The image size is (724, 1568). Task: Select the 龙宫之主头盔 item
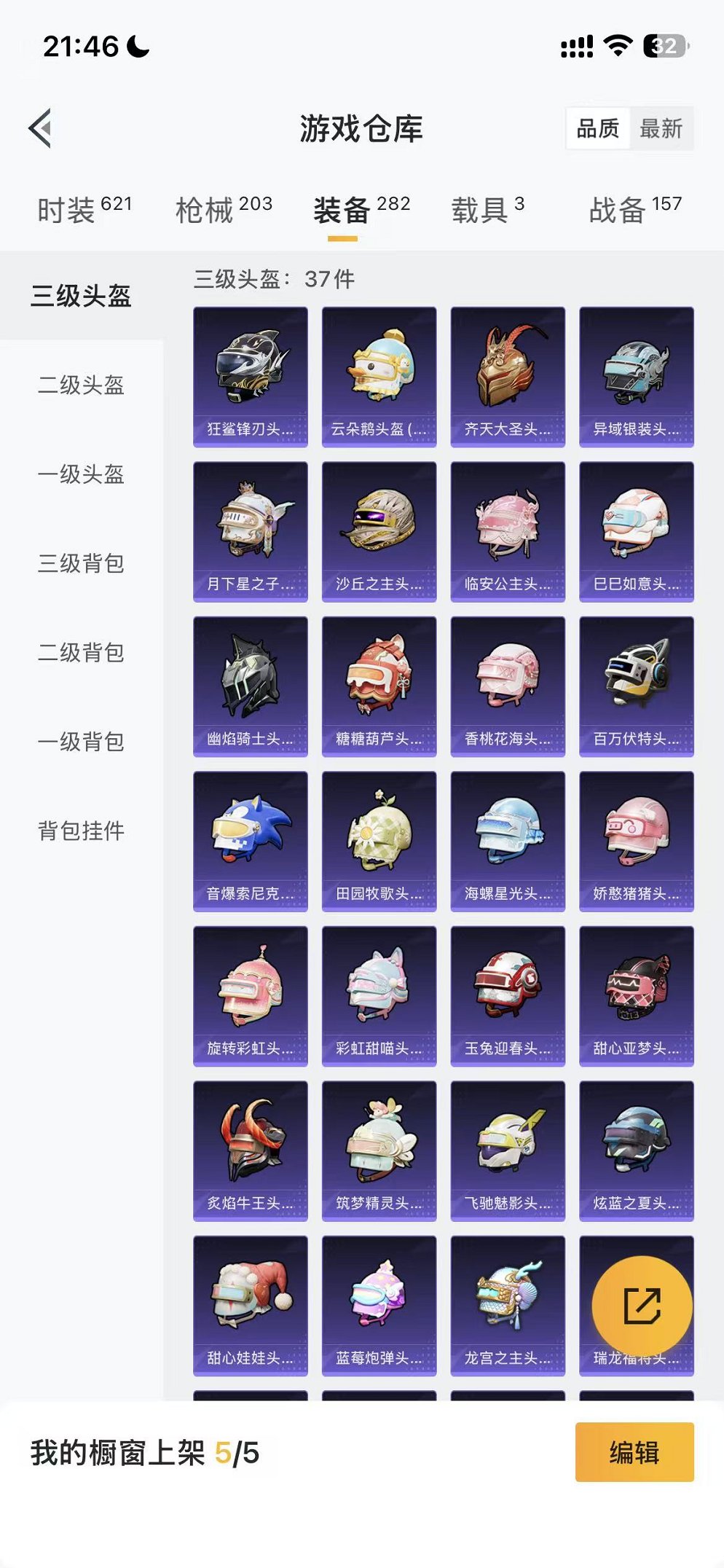[508, 1305]
